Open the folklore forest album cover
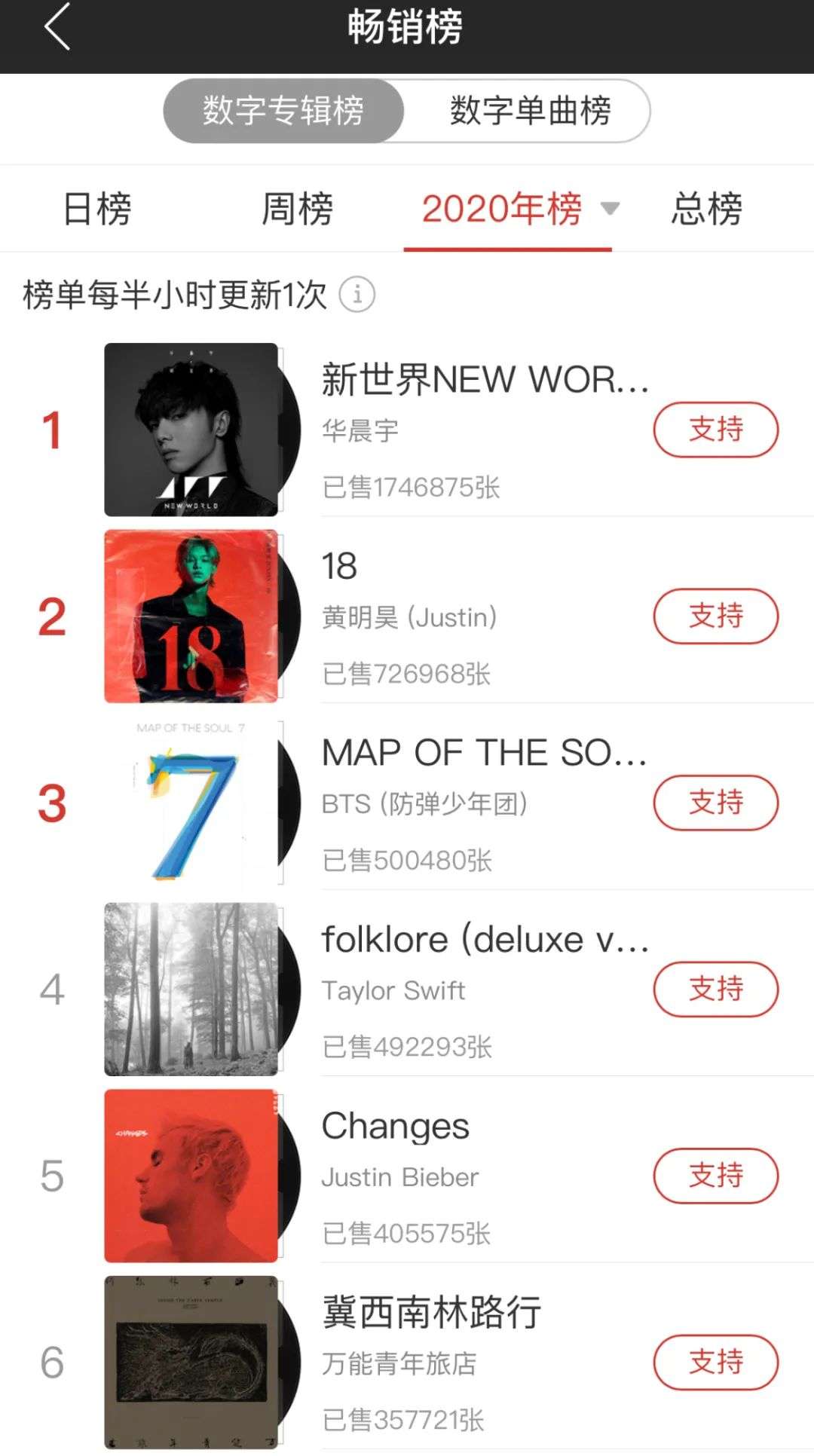Image resolution: width=814 pixels, height=1456 pixels. point(191,989)
